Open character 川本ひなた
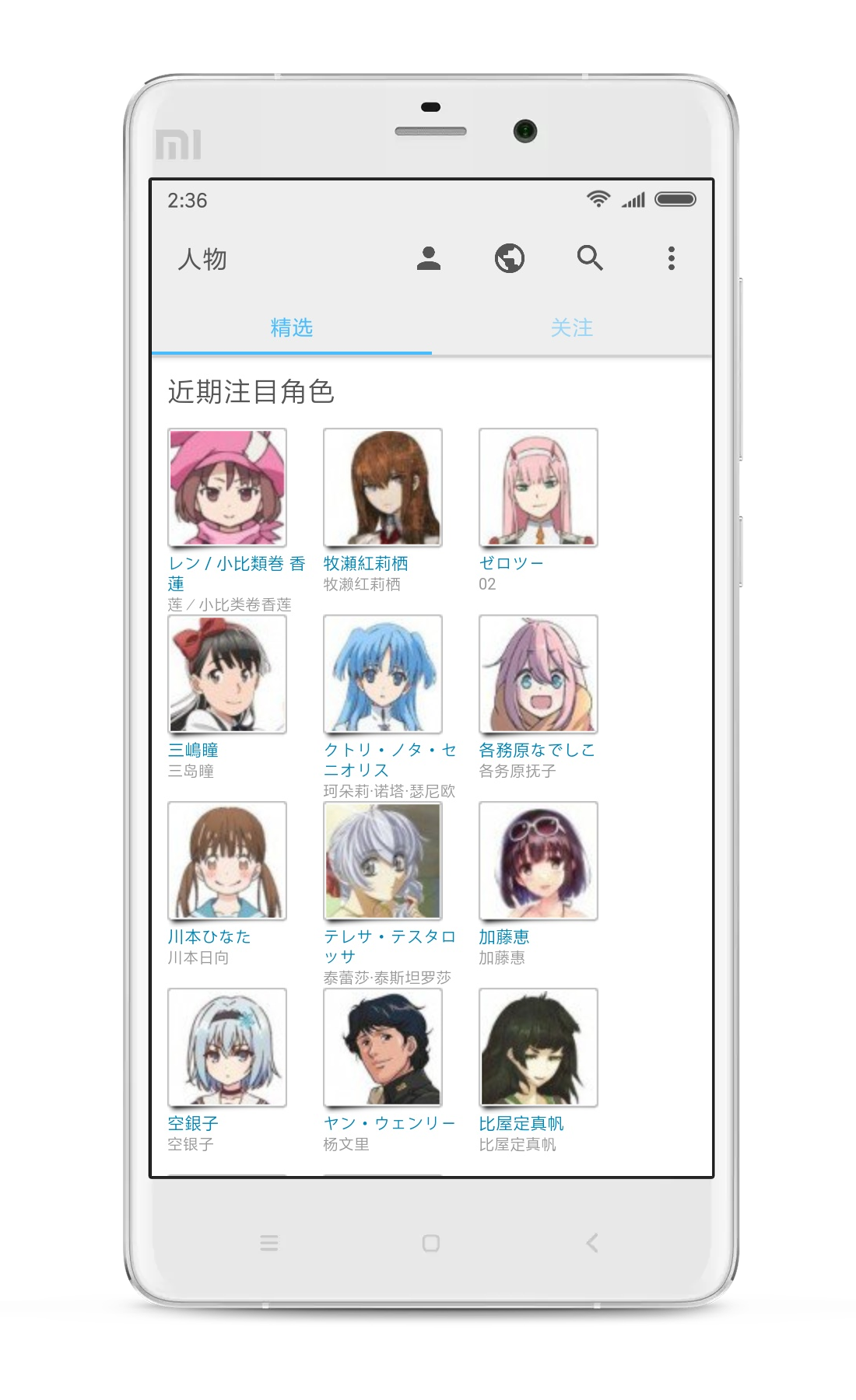856x1400 pixels. (x=227, y=861)
